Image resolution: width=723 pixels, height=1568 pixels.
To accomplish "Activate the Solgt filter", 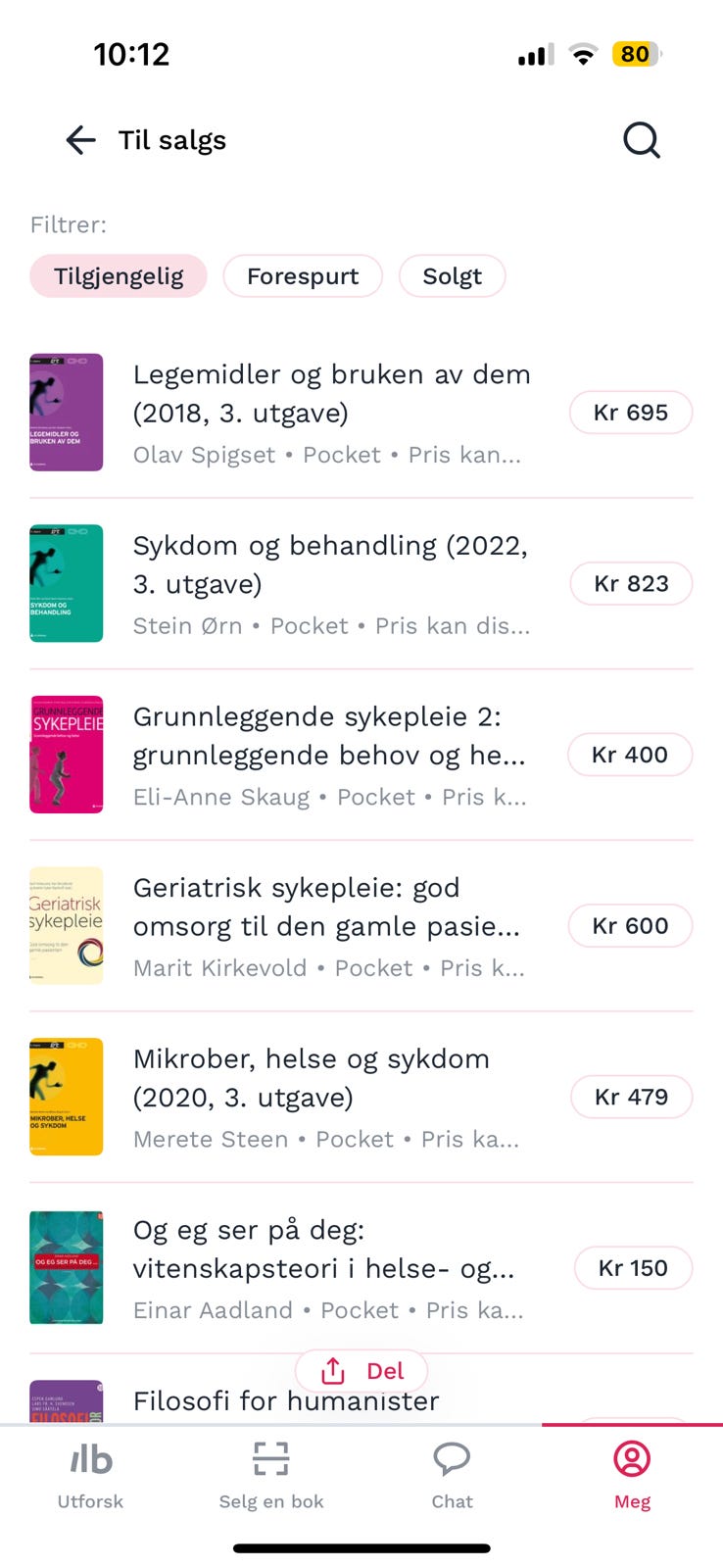I will tap(452, 275).
